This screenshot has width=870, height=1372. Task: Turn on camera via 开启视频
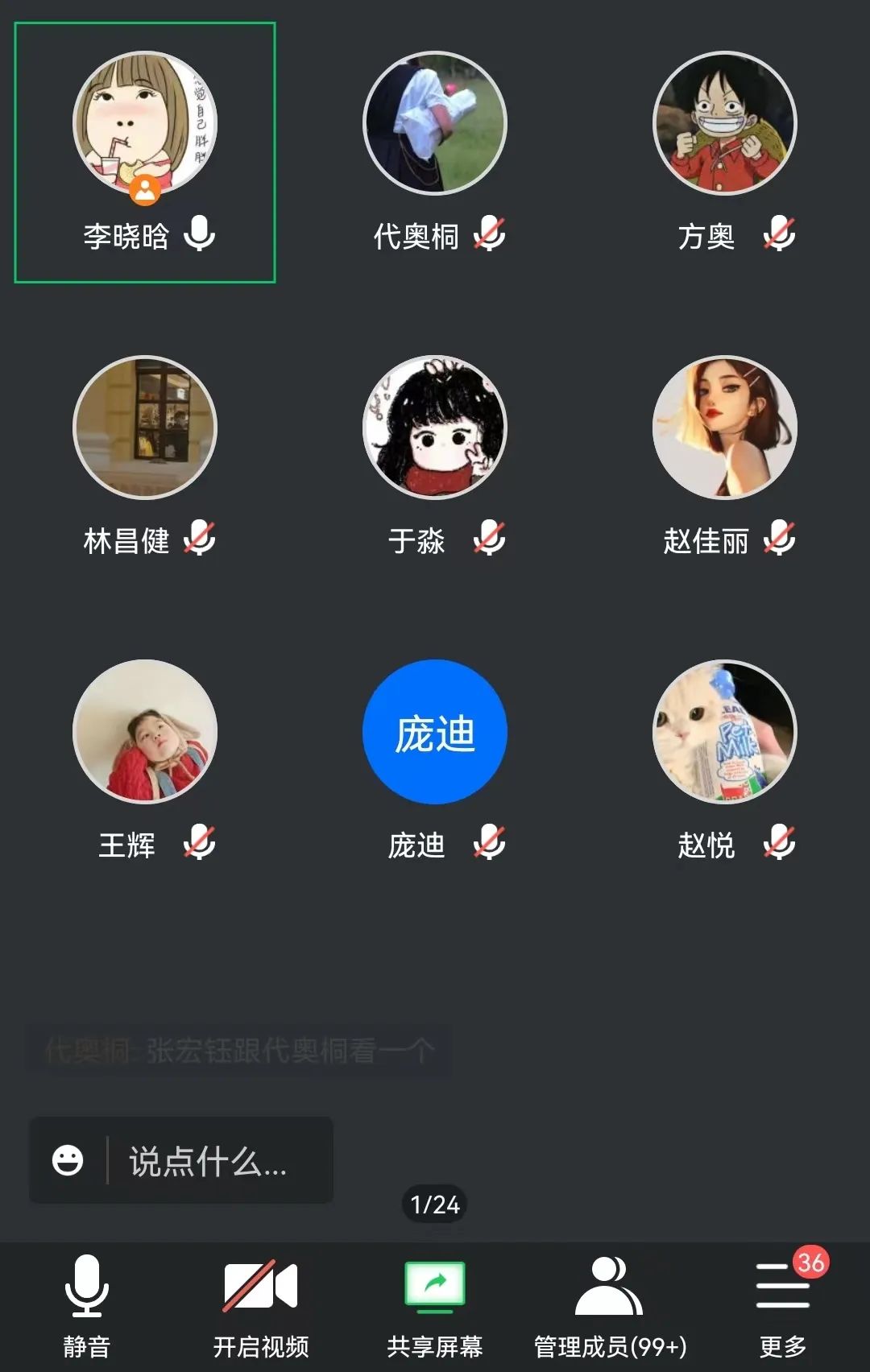(x=260, y=1306)
